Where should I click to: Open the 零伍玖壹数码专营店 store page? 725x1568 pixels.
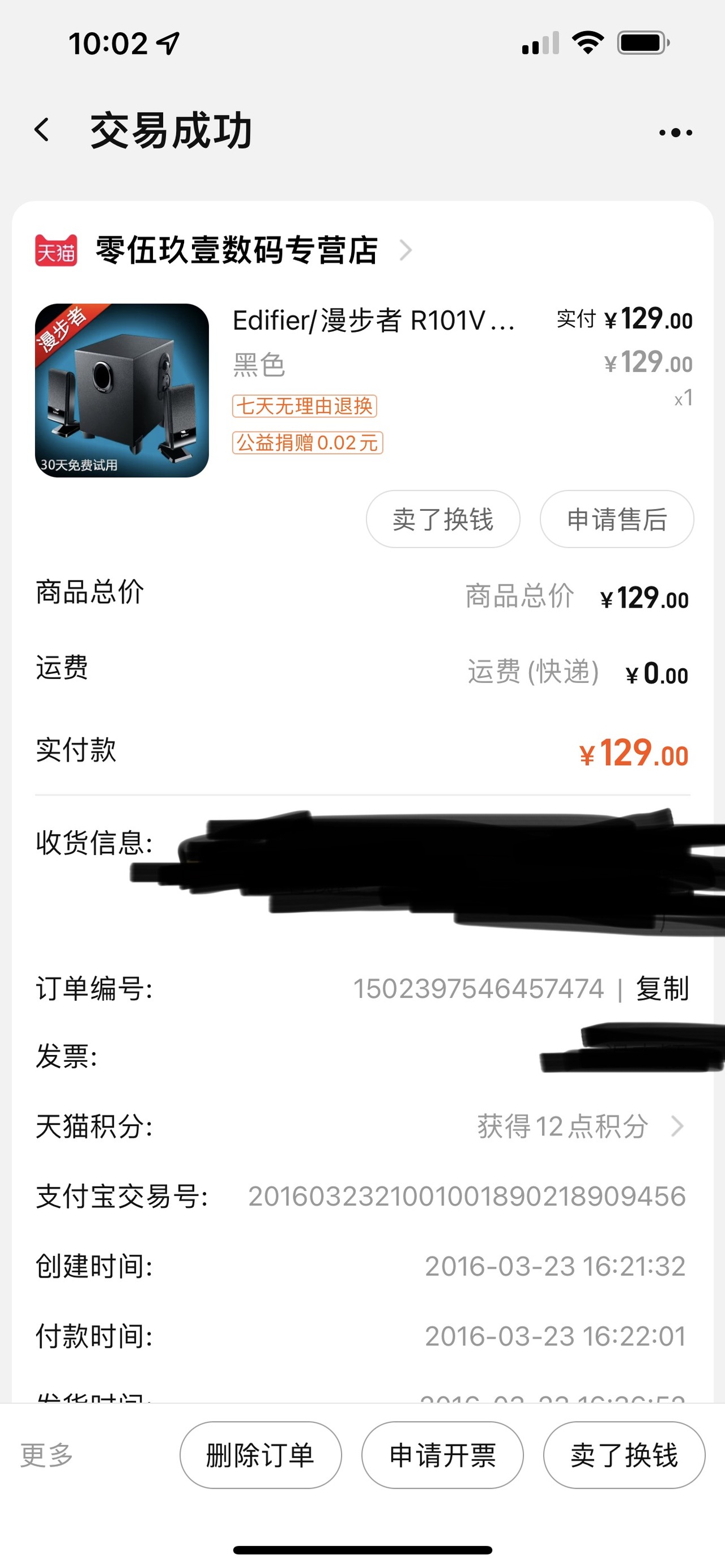[236, 250]
